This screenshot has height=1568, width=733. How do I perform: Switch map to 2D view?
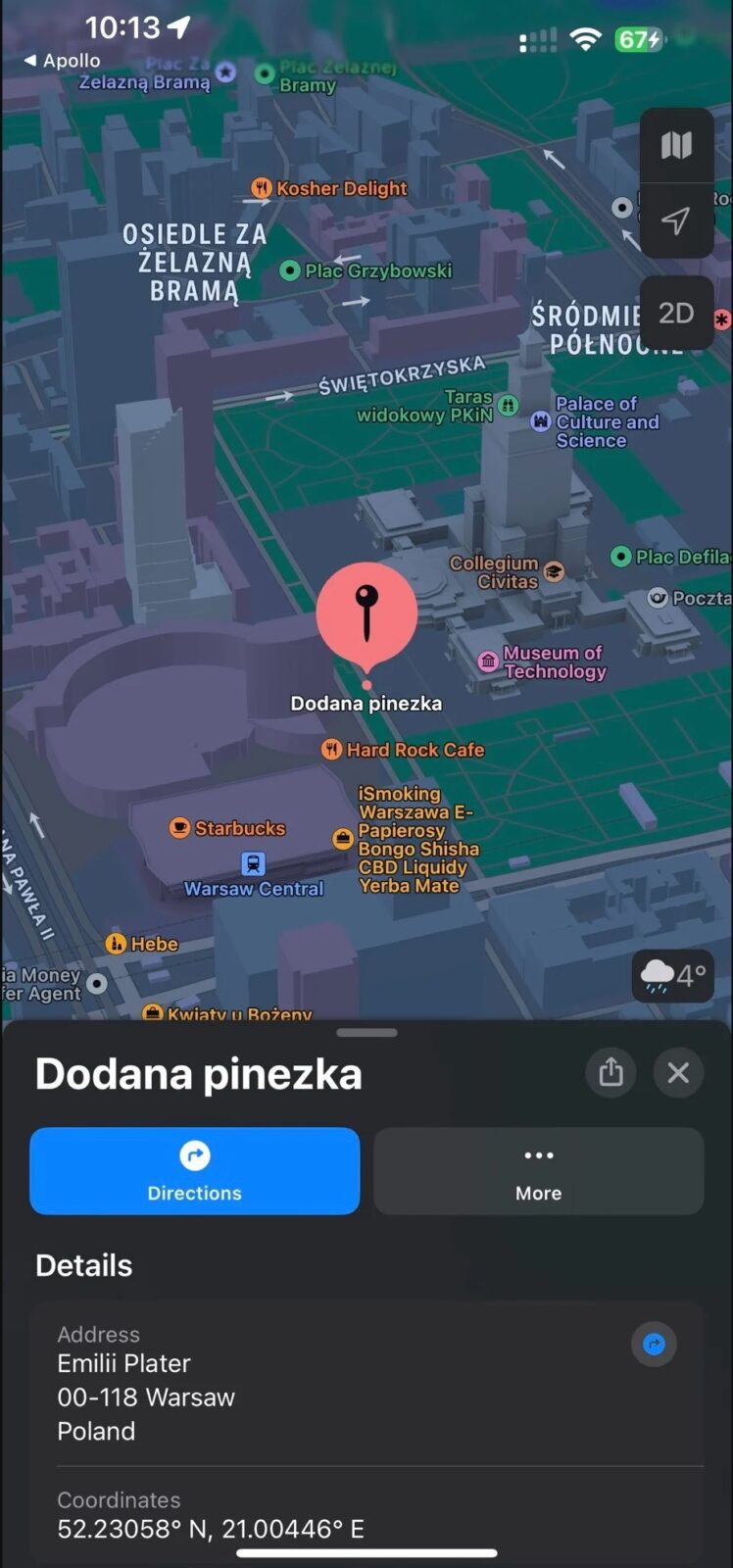coord(676,314)
